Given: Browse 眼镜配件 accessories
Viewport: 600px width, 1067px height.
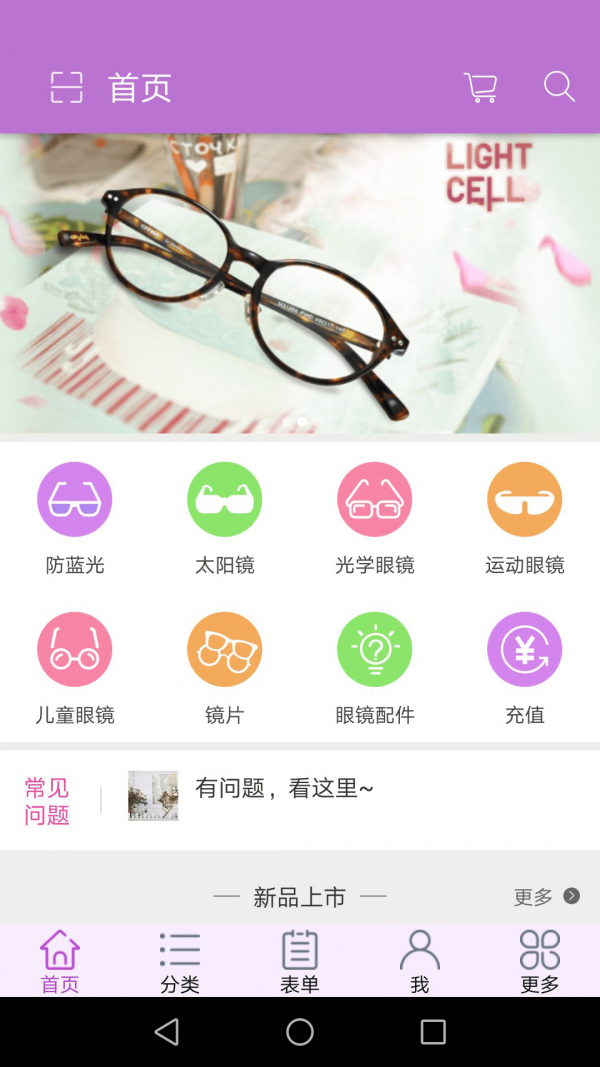Looking at the screenshot, I should coord(375,667).
